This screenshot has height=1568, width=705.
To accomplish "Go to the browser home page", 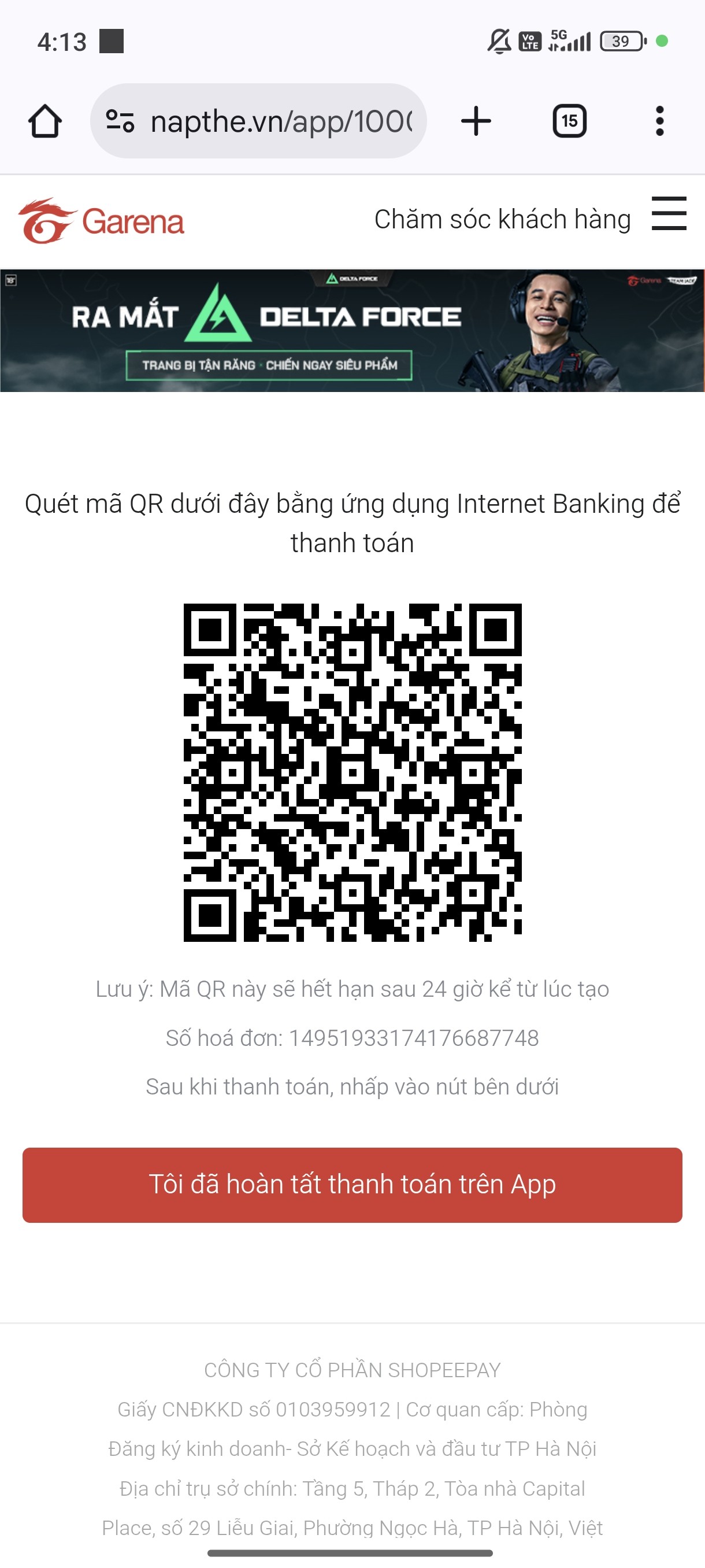I will pyautogui.click(x=45, y=121).
